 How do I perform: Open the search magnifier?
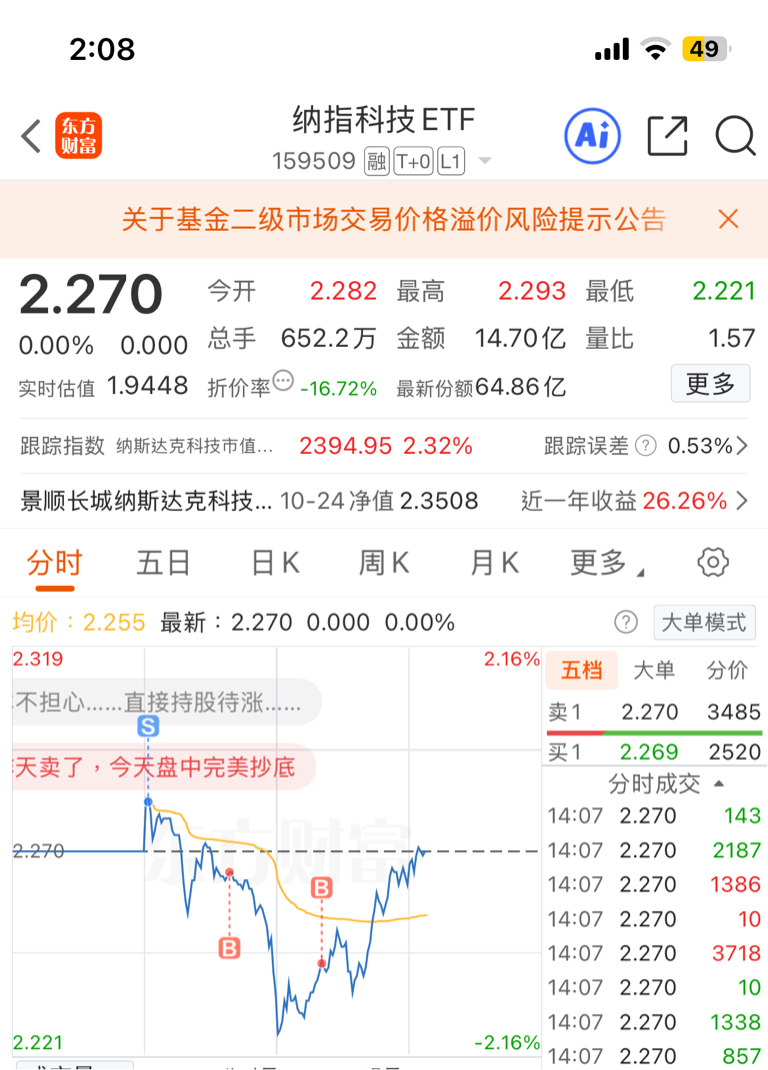tap(735, 136)
